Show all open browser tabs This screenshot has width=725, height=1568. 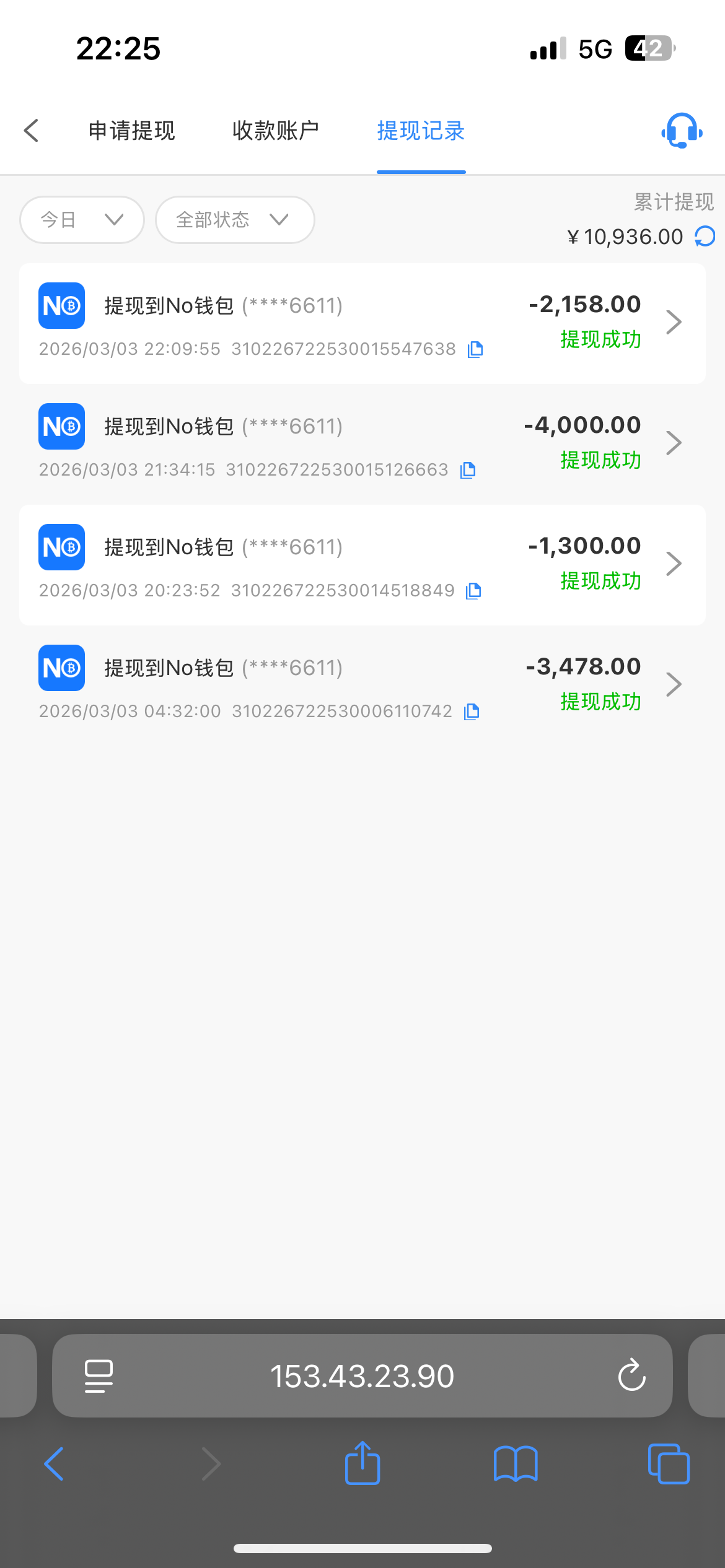coord(668,1463)
